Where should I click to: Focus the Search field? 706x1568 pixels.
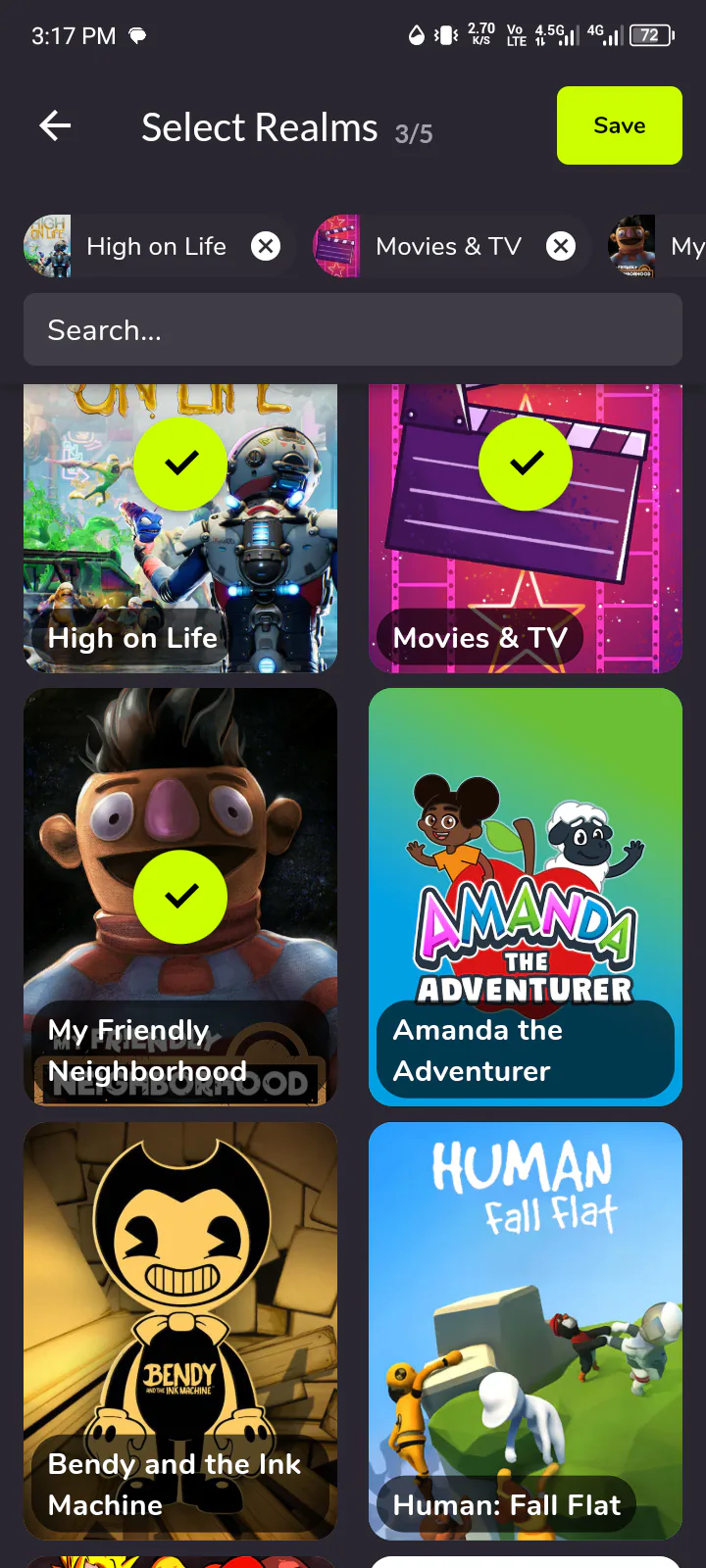353,330
